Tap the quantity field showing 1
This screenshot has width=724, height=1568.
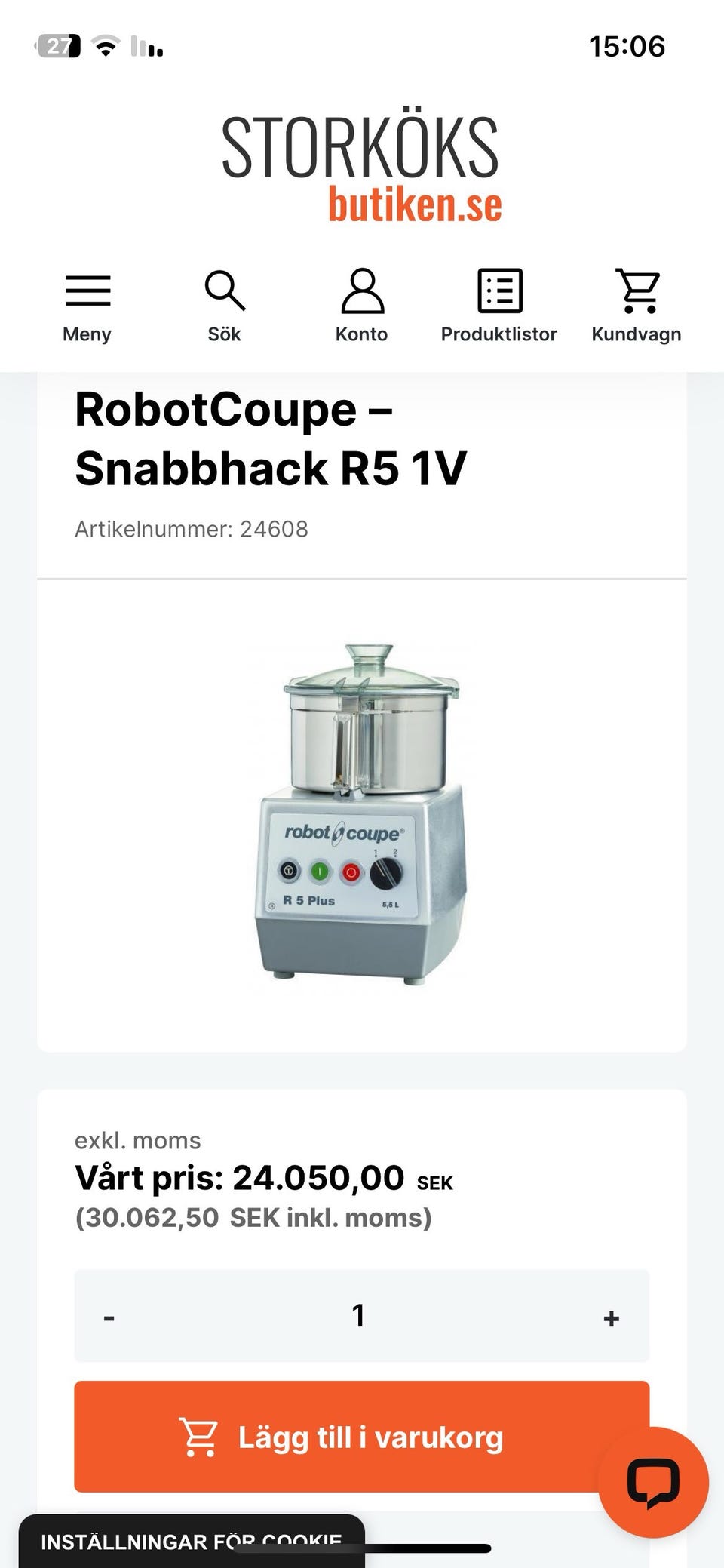point(359,1315)
